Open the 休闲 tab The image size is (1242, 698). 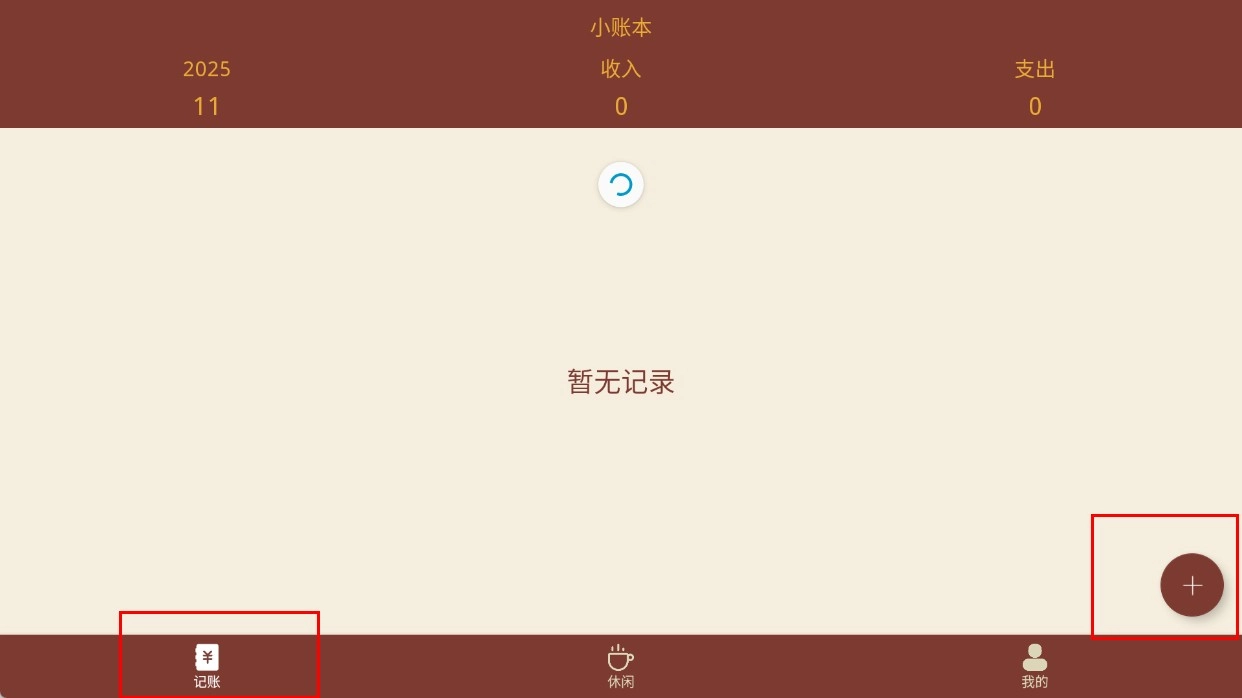[620, 666]
